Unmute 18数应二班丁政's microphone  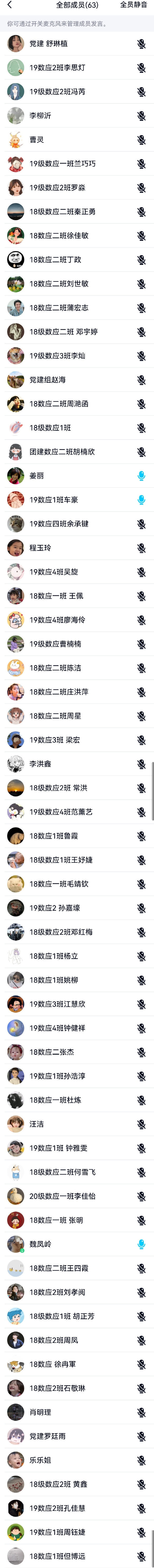click(x=141, y=260)
